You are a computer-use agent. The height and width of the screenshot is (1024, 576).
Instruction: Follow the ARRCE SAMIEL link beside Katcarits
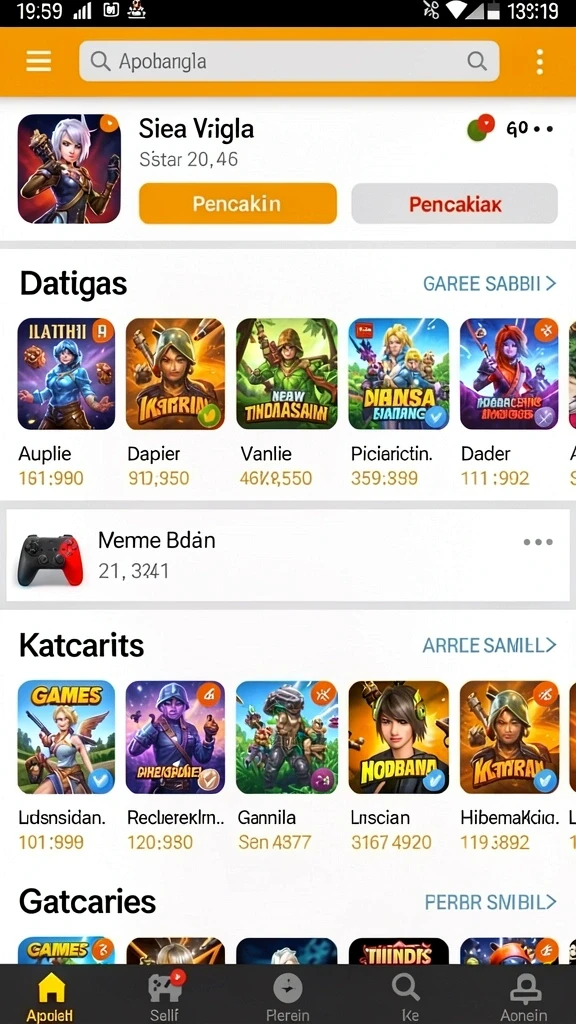coord(489,645)
